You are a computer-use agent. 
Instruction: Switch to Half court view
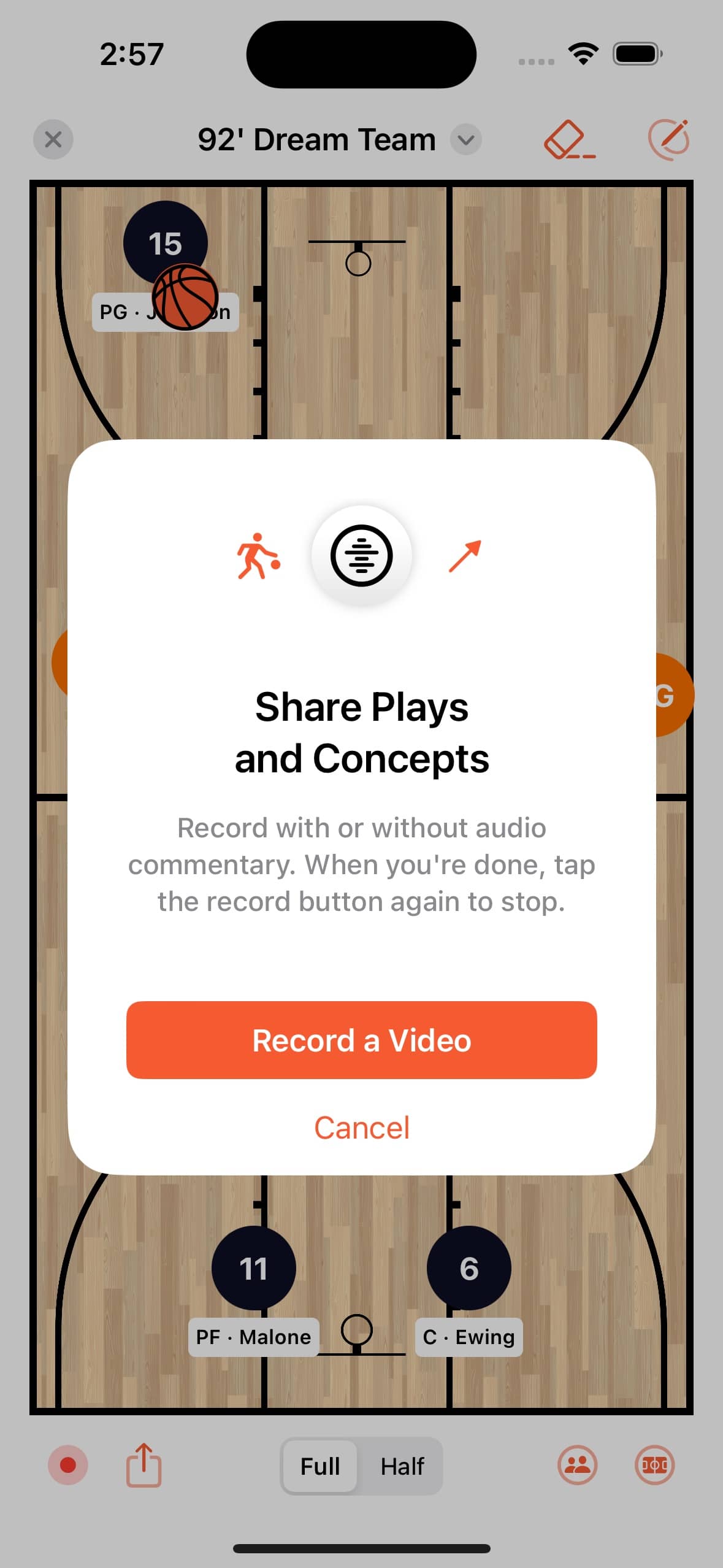[402, 1466]
